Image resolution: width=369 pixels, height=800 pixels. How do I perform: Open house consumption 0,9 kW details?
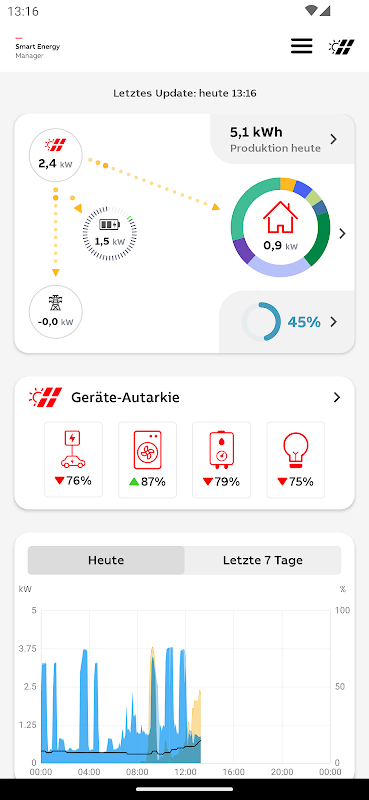280,228
